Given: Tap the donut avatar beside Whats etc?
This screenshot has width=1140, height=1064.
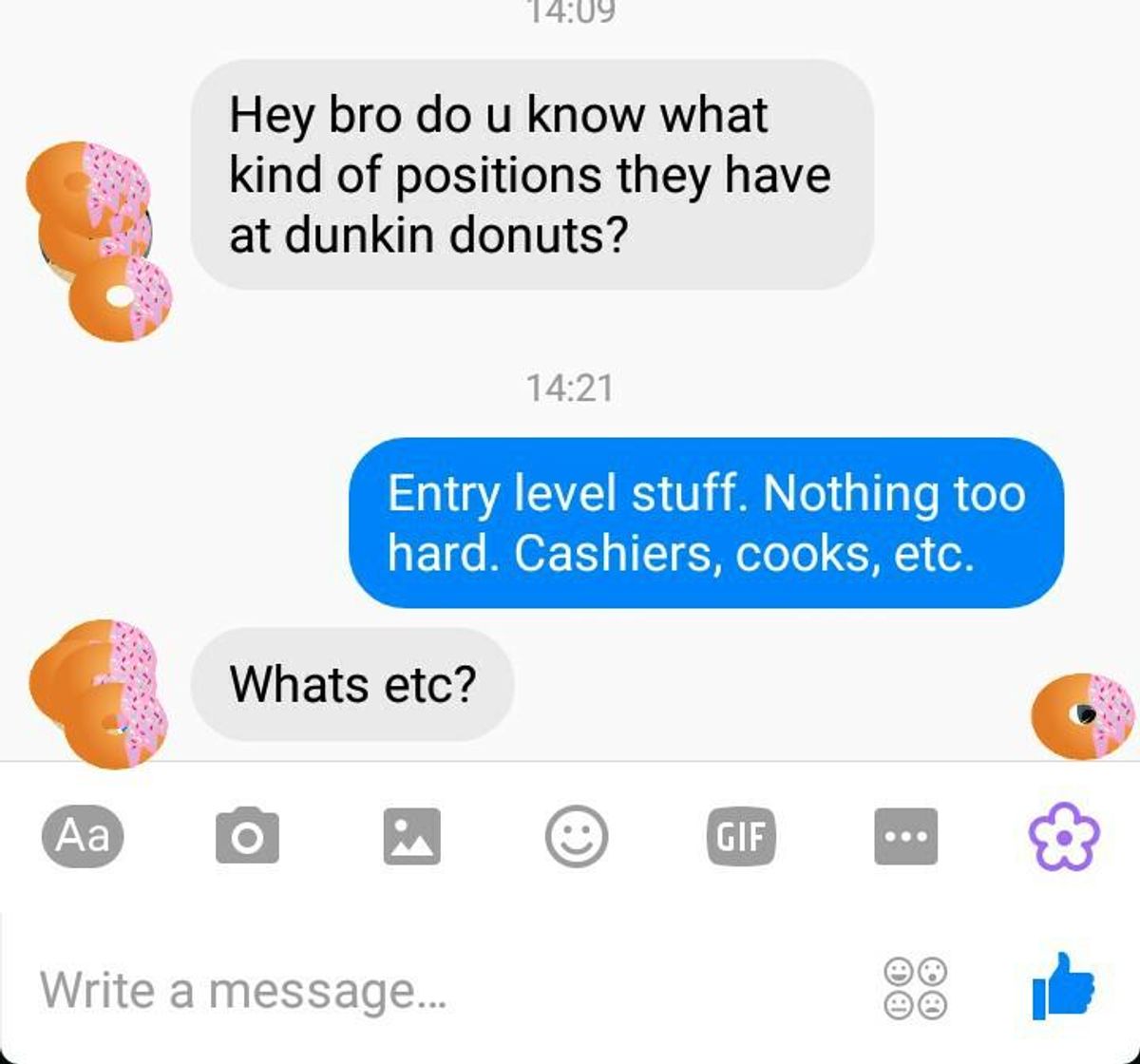Looking at the screenshot, I should pyautogui.click(x=97, y=692).
